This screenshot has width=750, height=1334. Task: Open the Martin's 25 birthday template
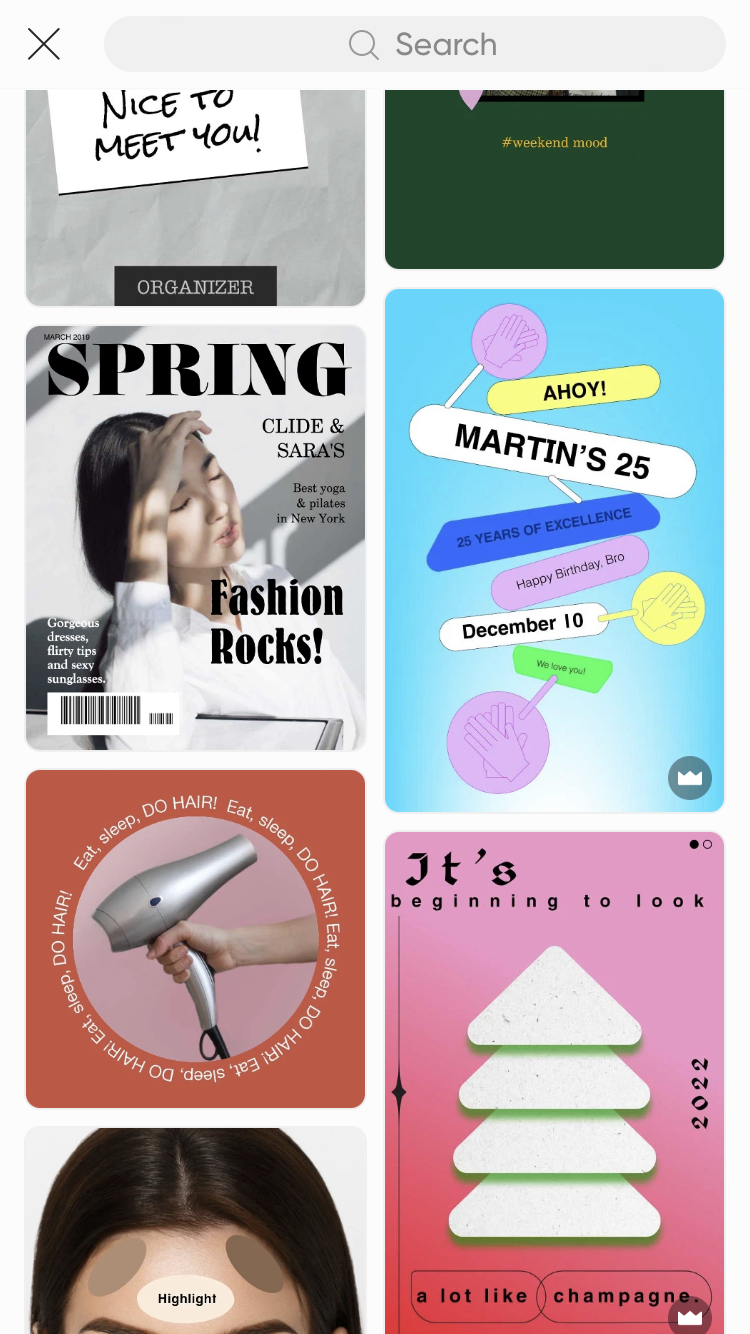[x=554, y=550]
